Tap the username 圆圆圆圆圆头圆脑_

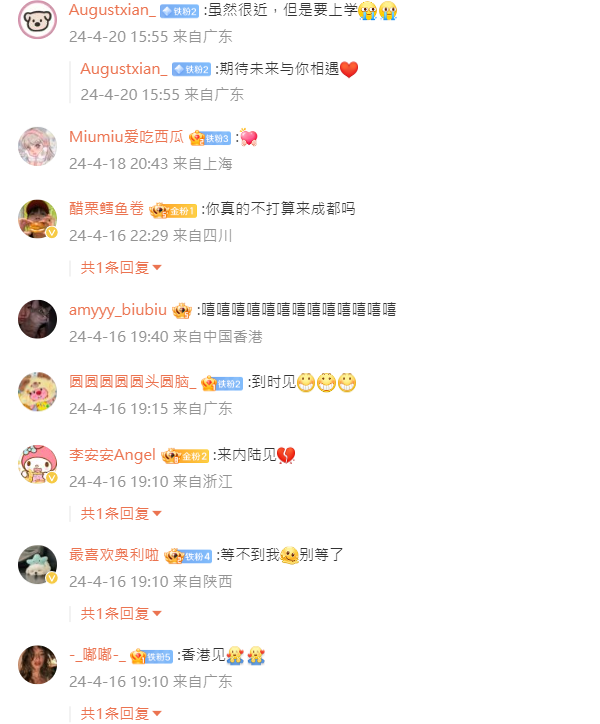(x=132, y=383)
